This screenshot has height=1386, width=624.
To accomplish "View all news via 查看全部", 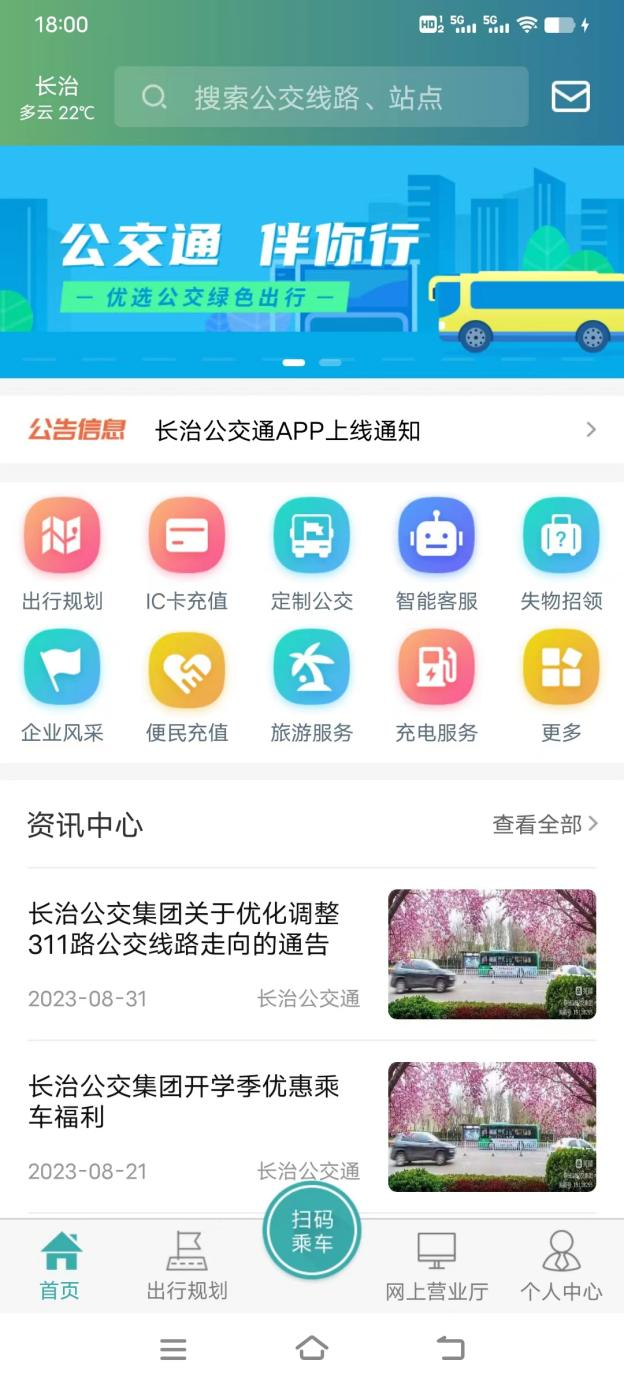I will click(x=545, y=824).
